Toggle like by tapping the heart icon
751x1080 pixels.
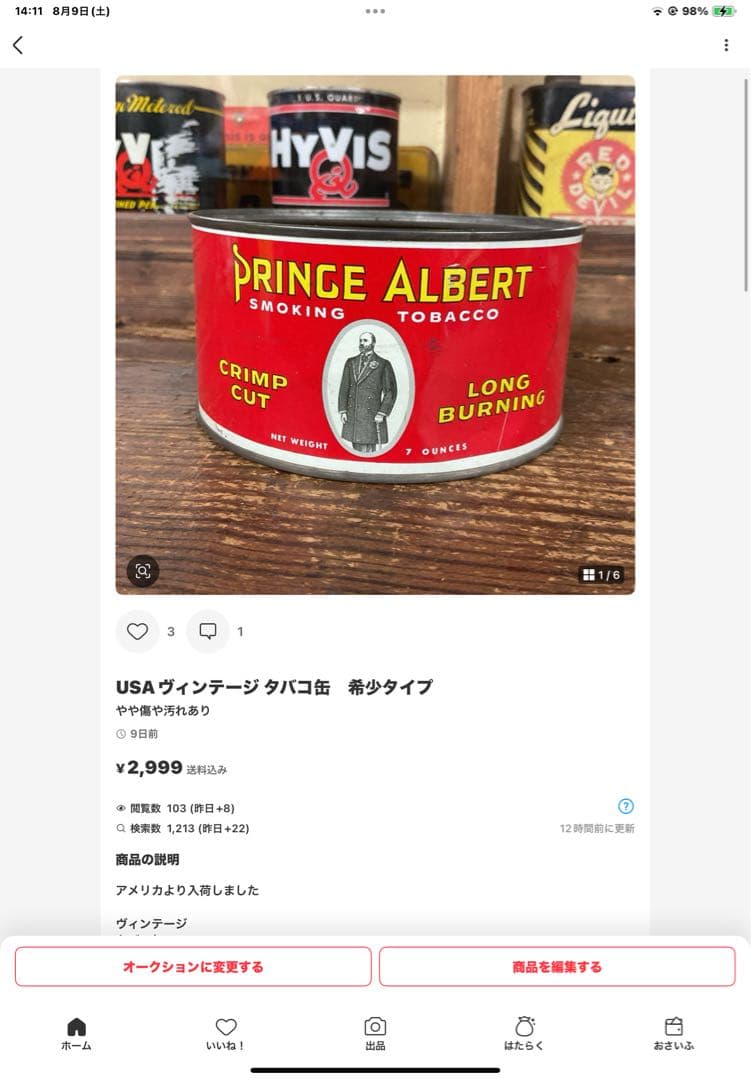(139, 632)
